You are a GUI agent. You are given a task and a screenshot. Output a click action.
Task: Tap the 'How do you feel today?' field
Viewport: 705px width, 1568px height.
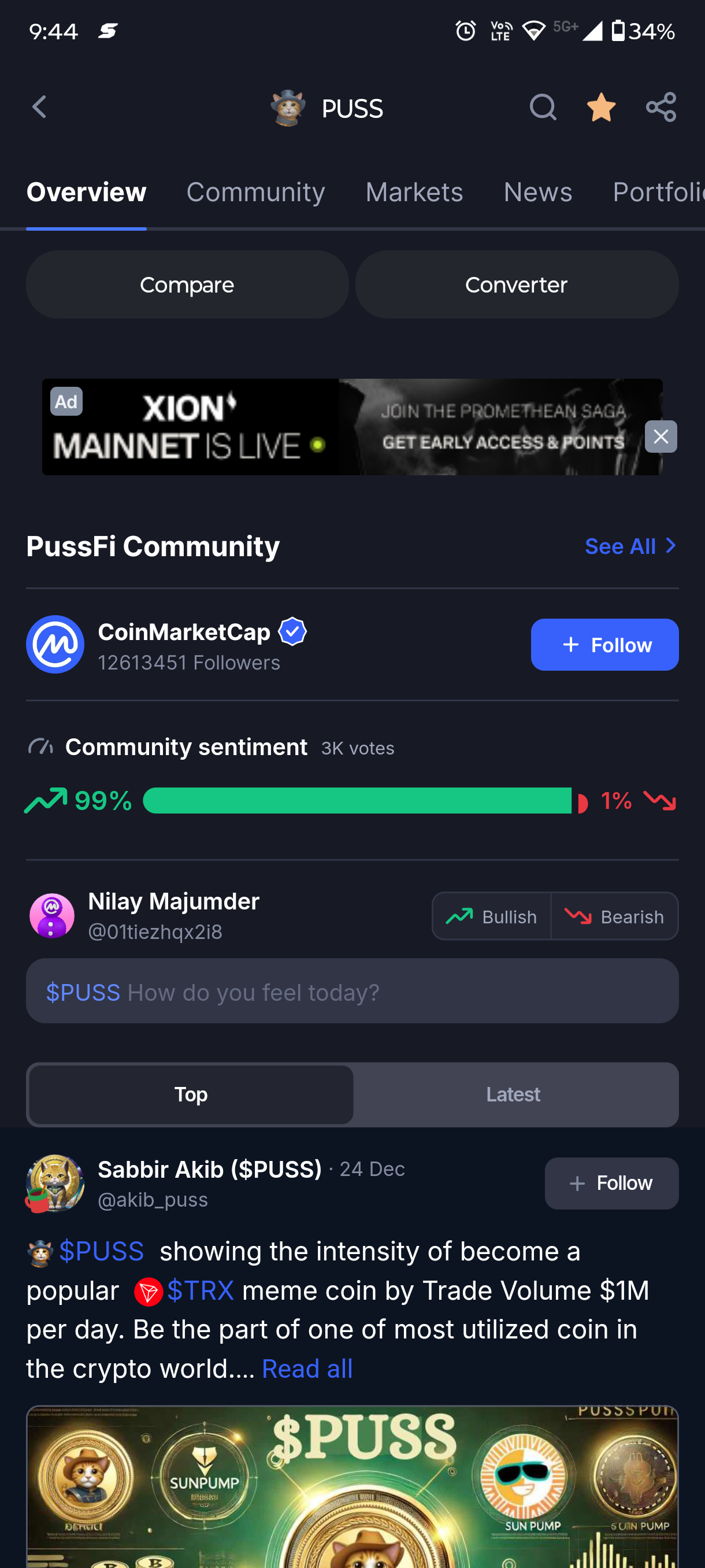point(352,992)
